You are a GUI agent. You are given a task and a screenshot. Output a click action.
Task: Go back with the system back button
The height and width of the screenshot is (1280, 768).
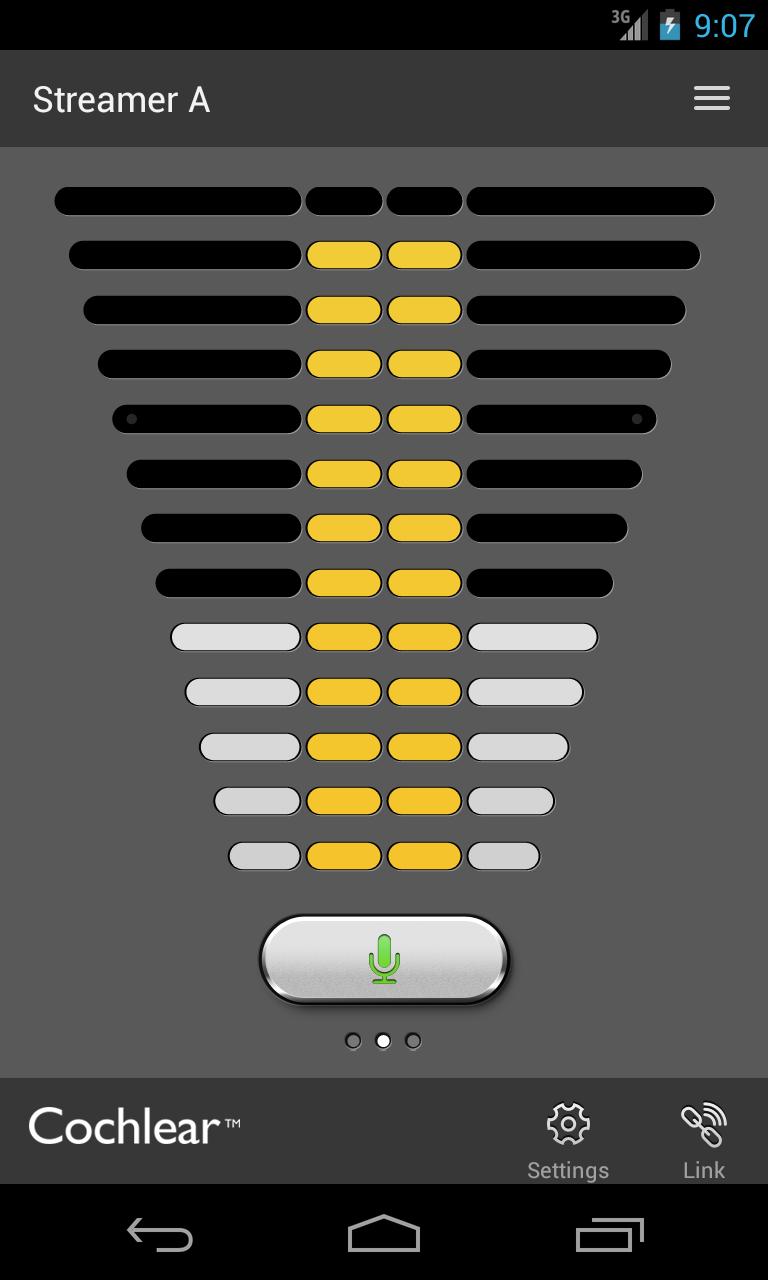pos(160,1234)
